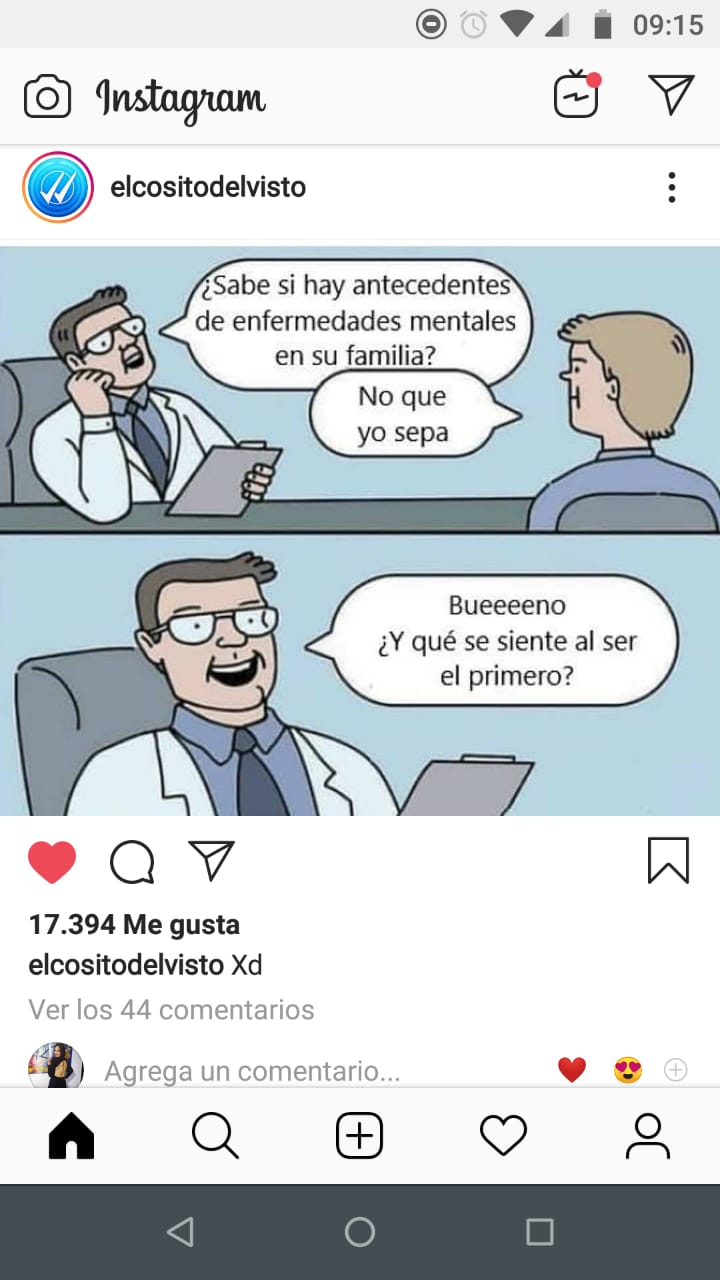Tap the comment bubble under the post
This screenshot has width=720, height=1280.
click(132, 861)
